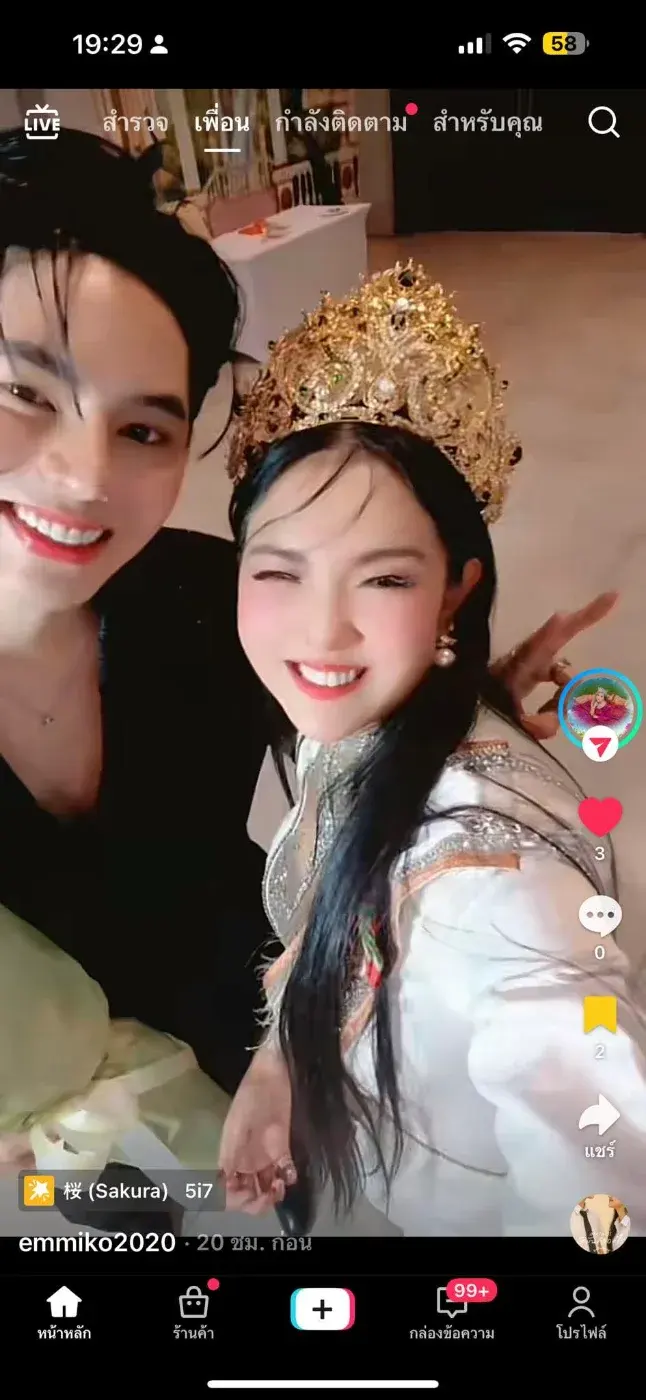Open the LIVE streams icon

(42, 123)
